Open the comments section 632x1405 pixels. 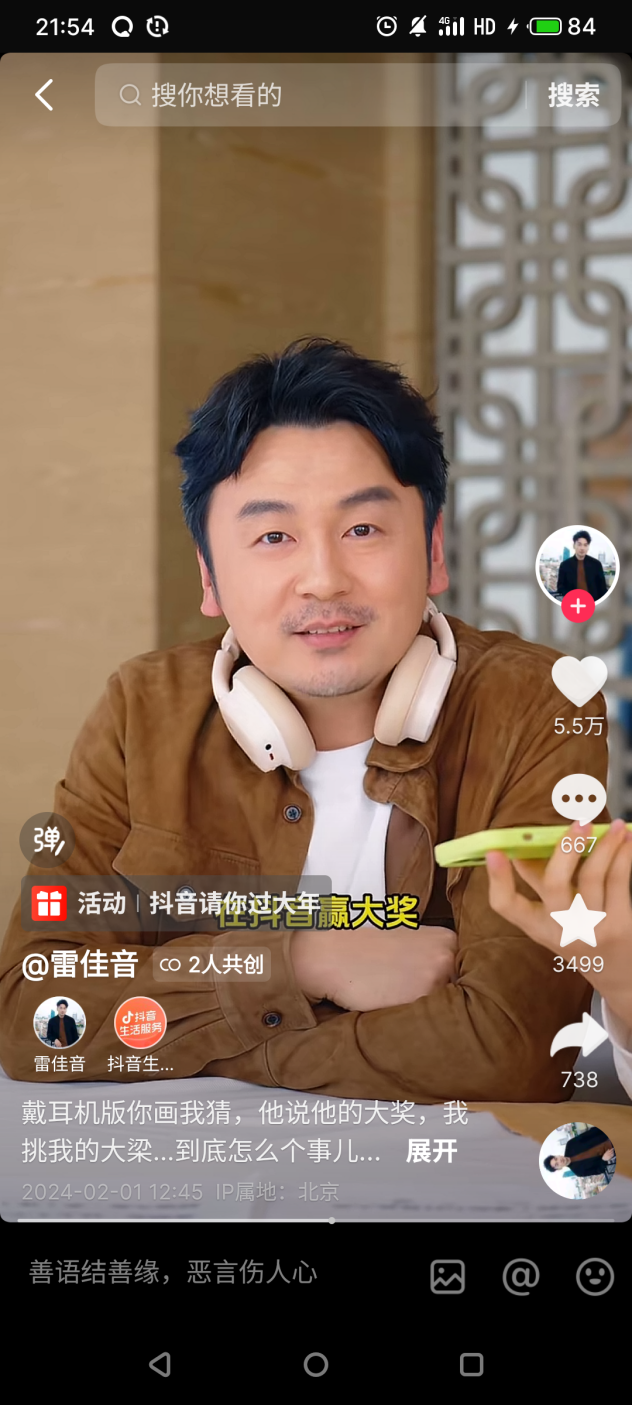click(x=579, y=800)
